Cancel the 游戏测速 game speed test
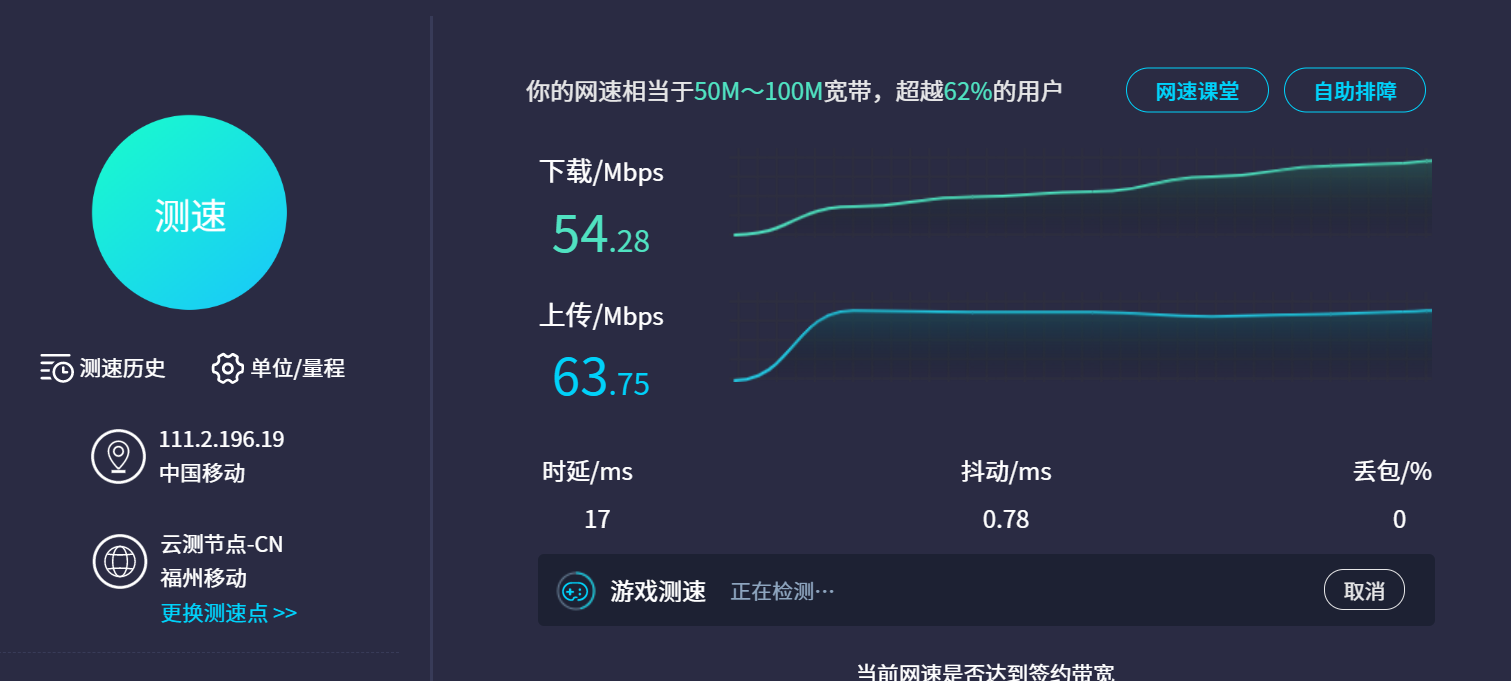 tap(1363, 590)
